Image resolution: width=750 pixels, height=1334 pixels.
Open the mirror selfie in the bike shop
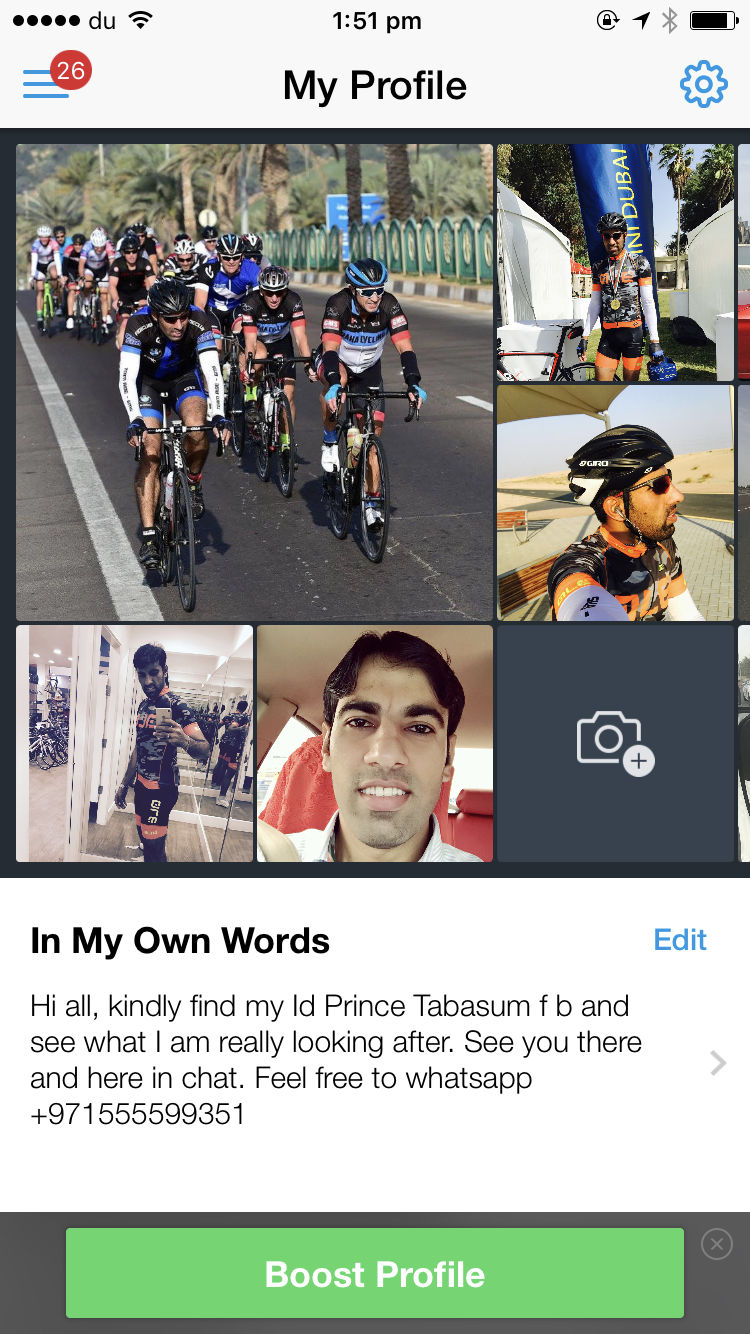click(x=134, y=743)
